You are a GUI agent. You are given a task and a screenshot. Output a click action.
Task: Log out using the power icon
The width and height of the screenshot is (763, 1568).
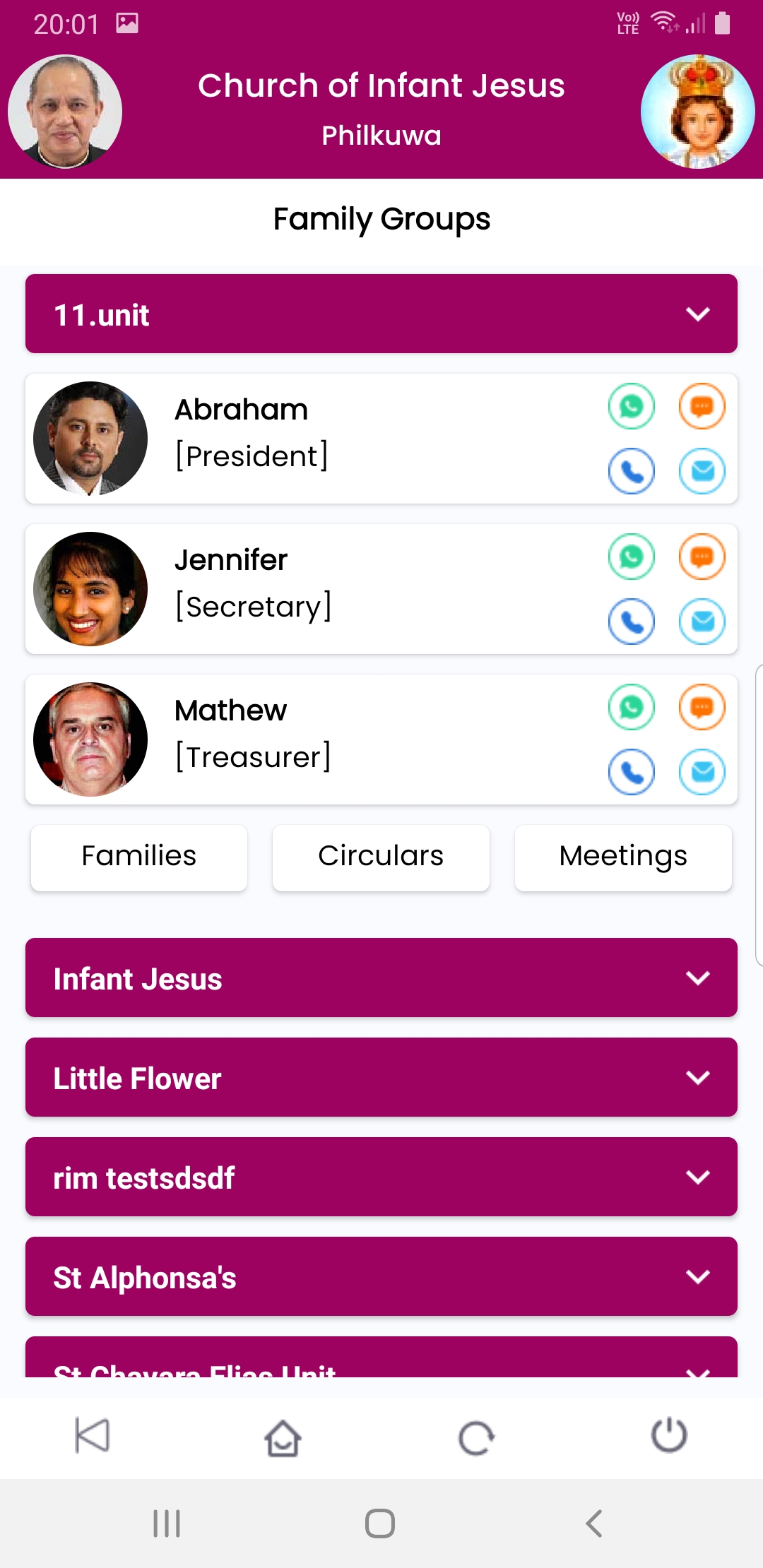(669, 1435)
